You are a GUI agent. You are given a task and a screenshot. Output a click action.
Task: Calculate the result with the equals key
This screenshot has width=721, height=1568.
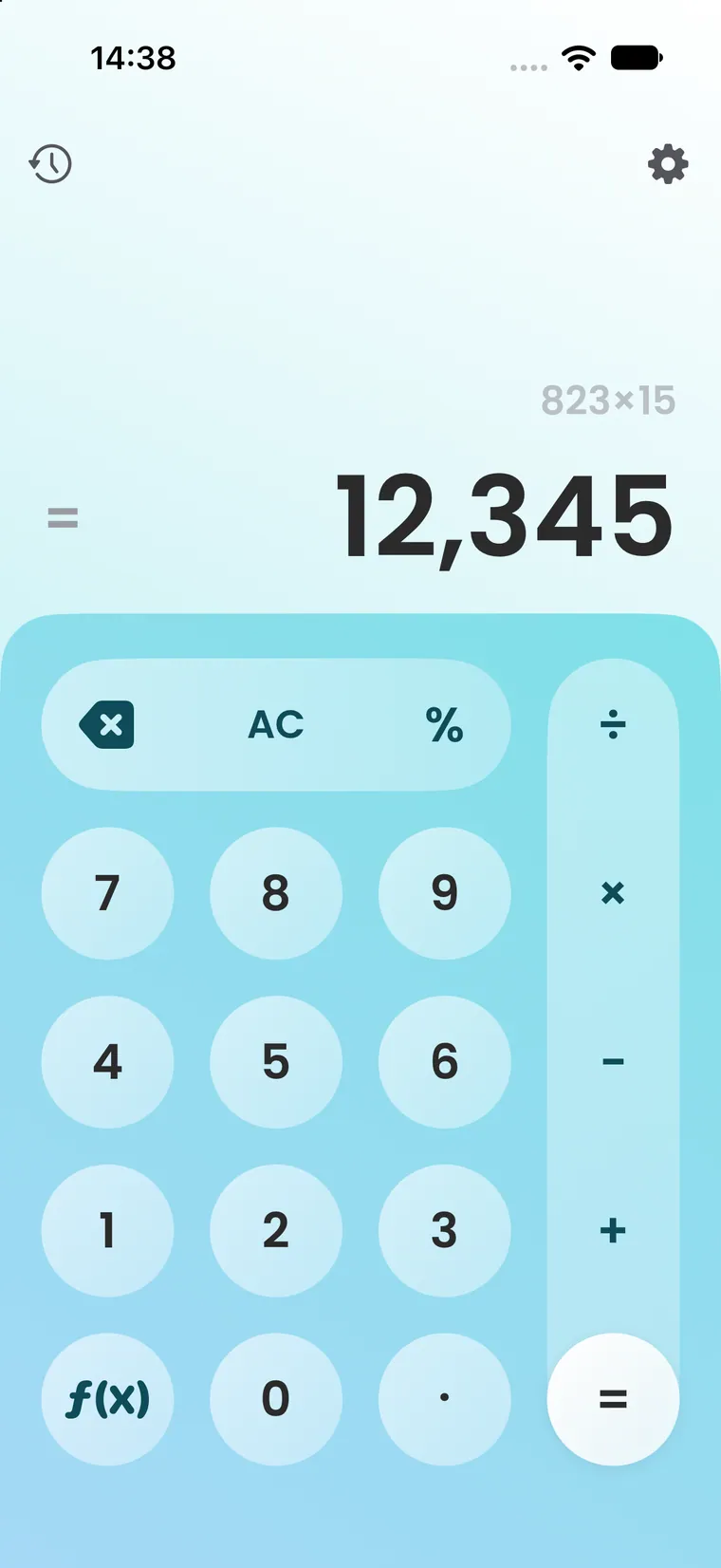(613, 1399)
